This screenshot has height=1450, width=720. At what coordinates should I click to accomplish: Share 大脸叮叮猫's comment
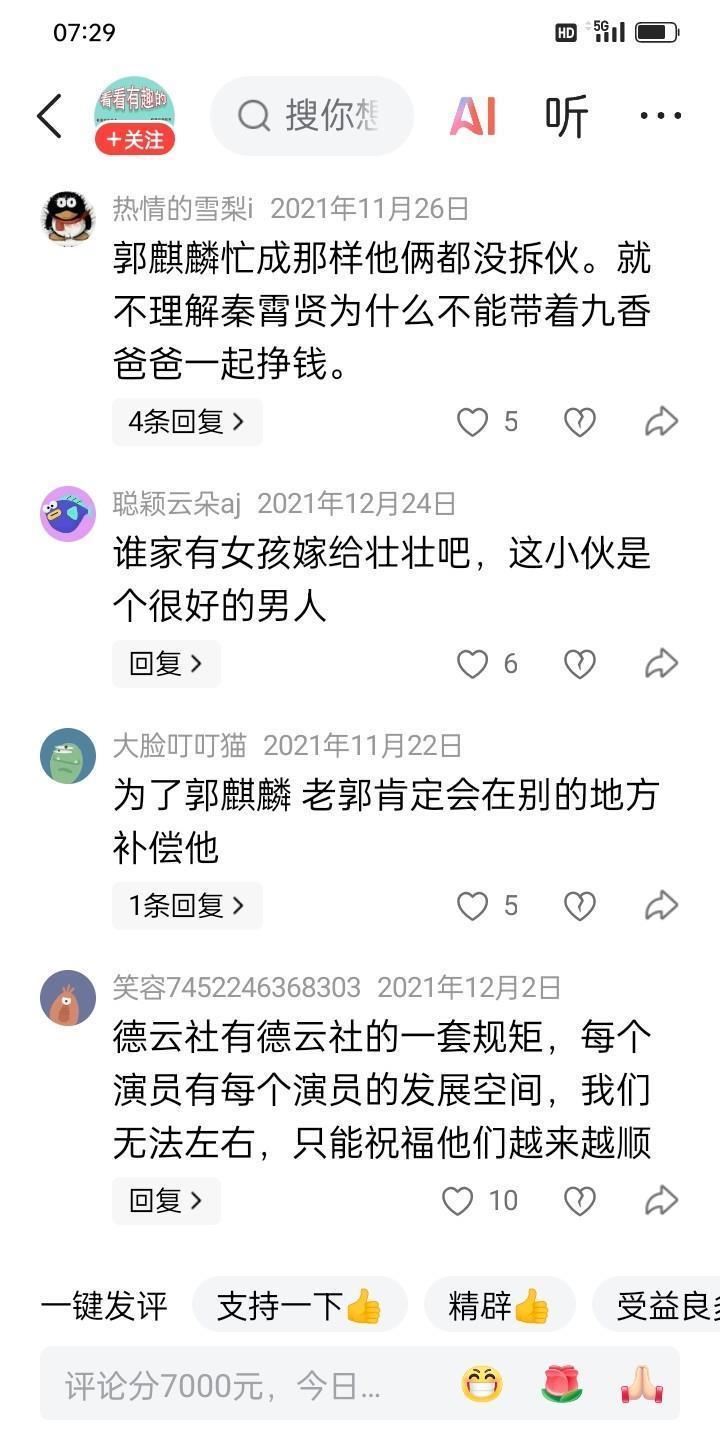(x=661, y=906)
